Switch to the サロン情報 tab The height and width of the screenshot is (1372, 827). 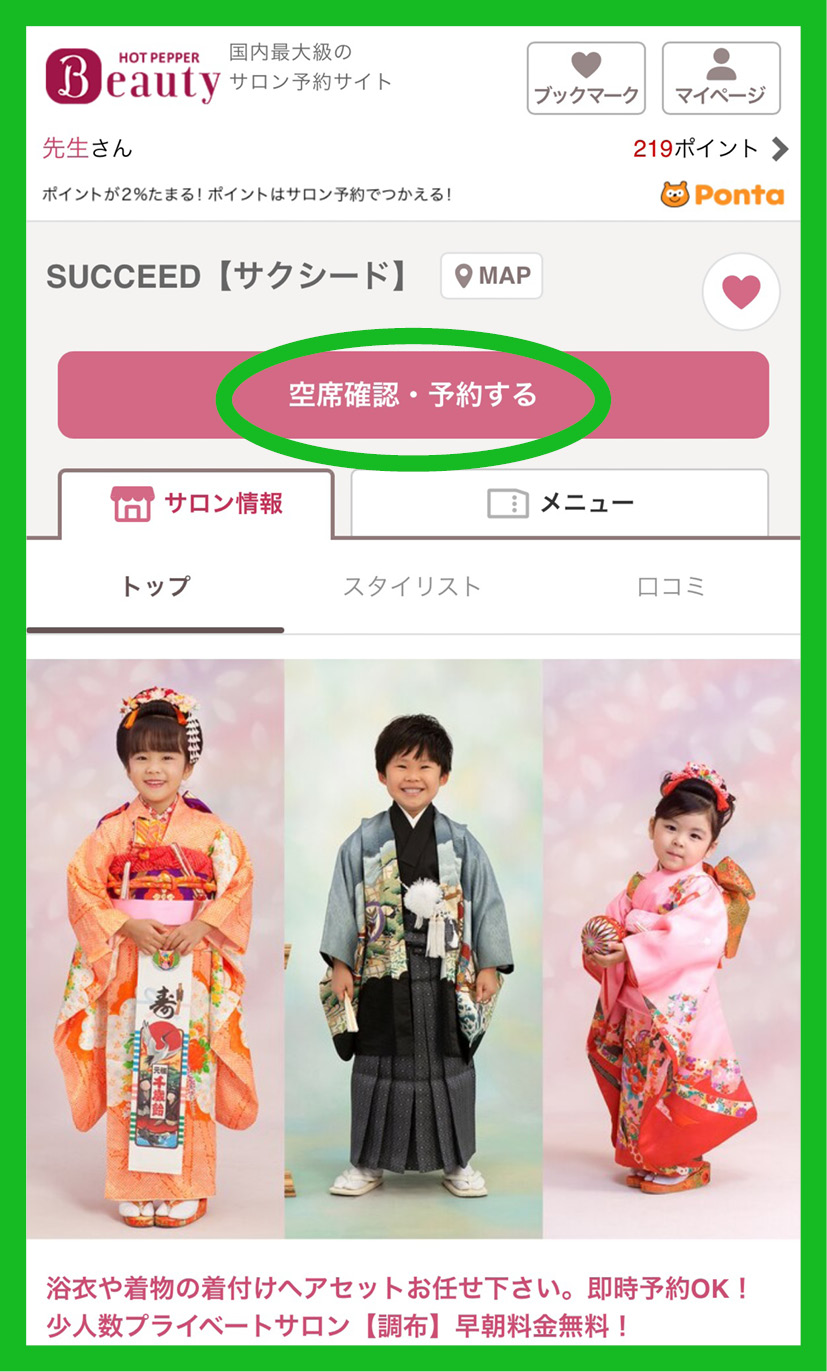coord(196,503)
